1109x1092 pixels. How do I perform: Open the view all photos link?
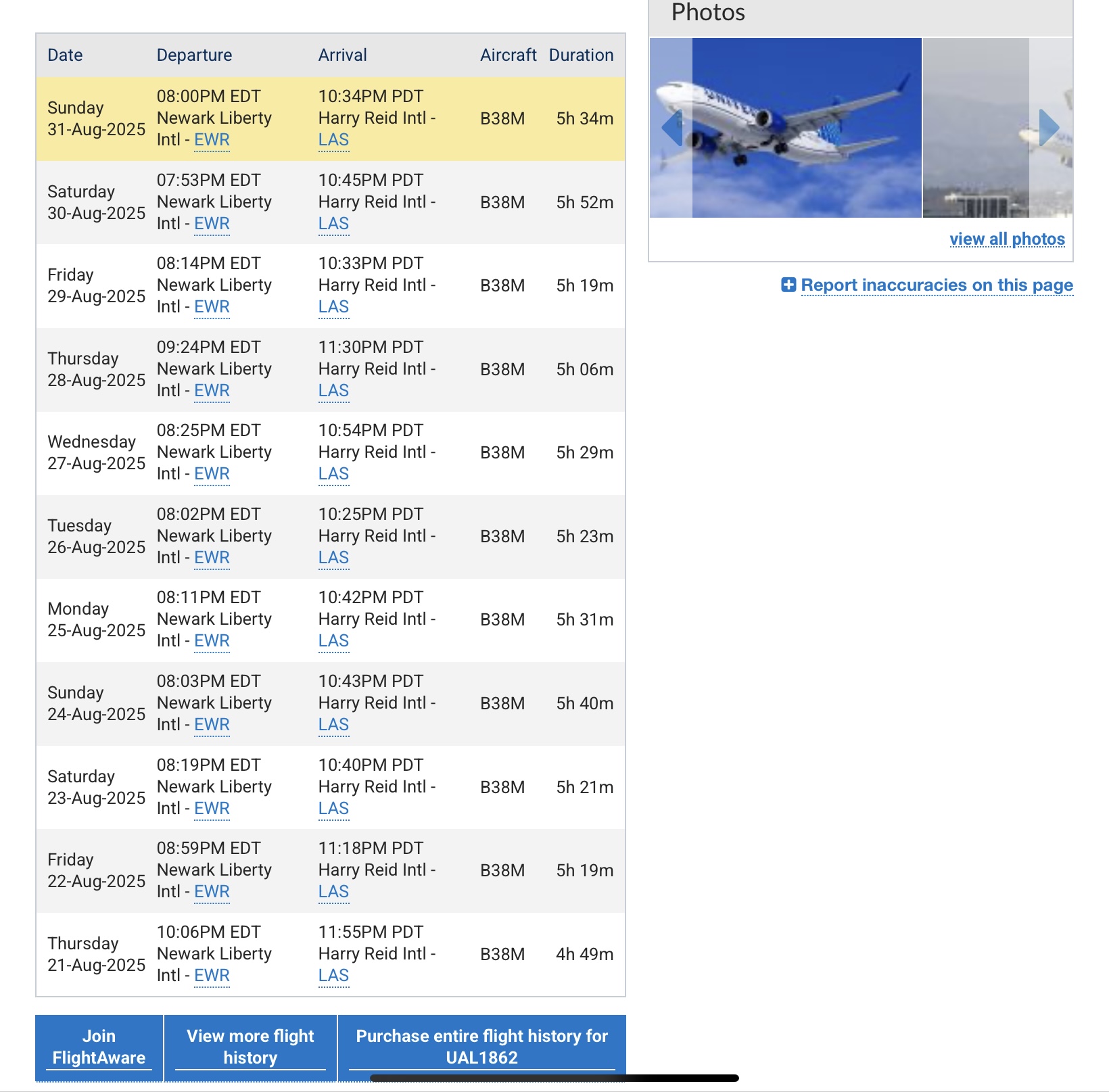[1006, 239]
